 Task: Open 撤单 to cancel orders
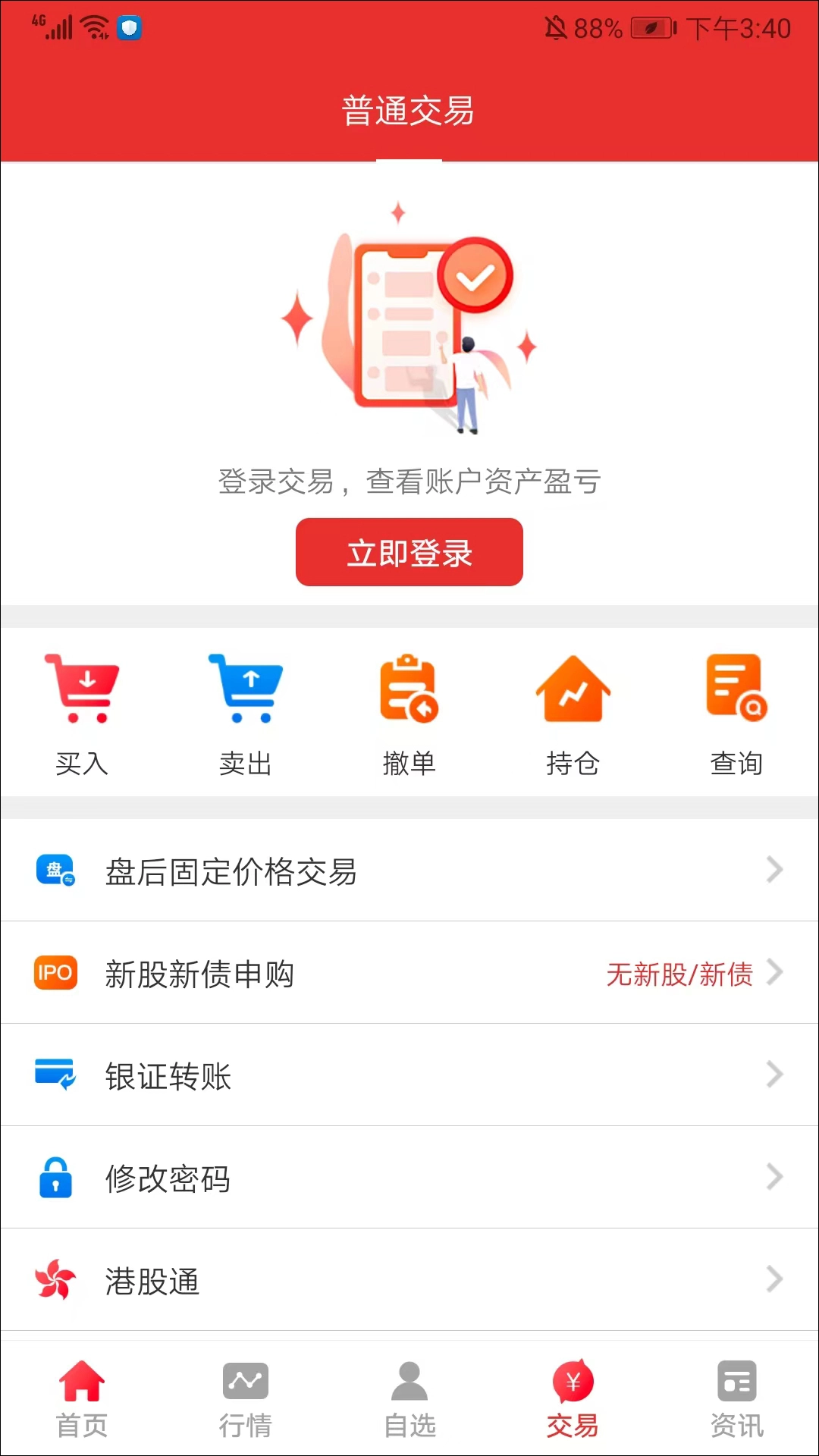409,713
